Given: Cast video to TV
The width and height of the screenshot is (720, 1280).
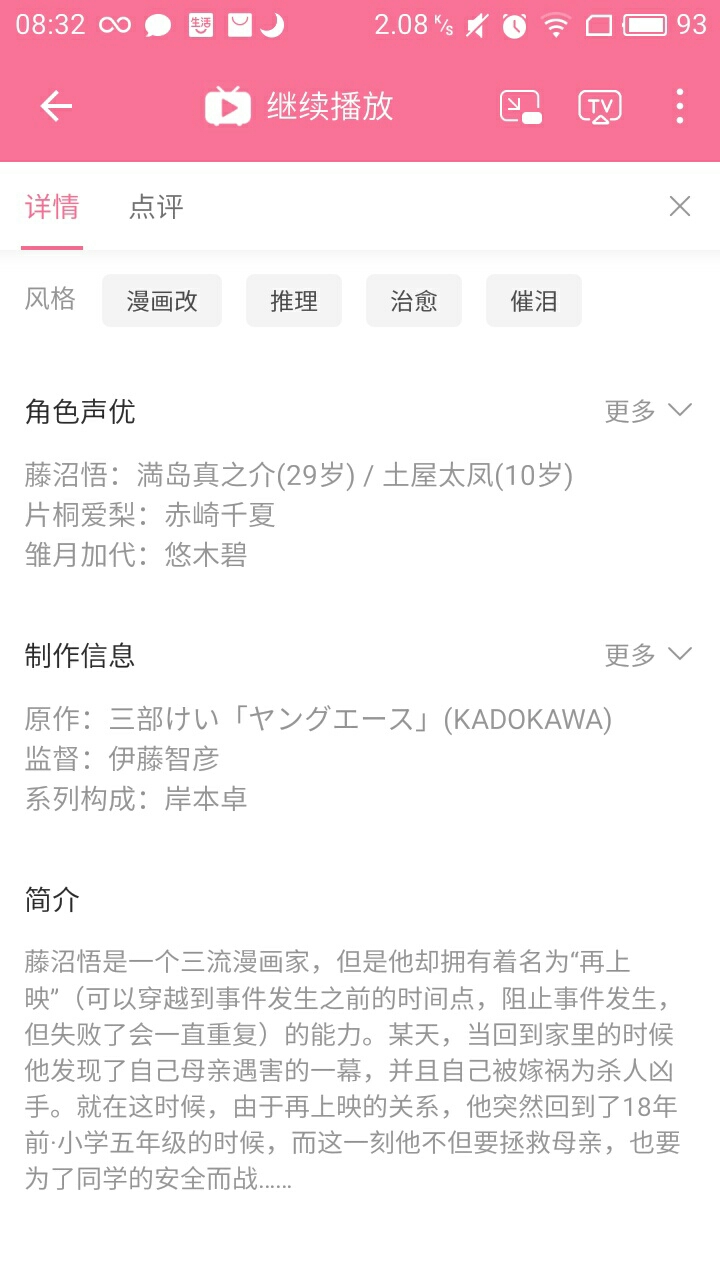Looking at the screenshot, I should [600, 106].
